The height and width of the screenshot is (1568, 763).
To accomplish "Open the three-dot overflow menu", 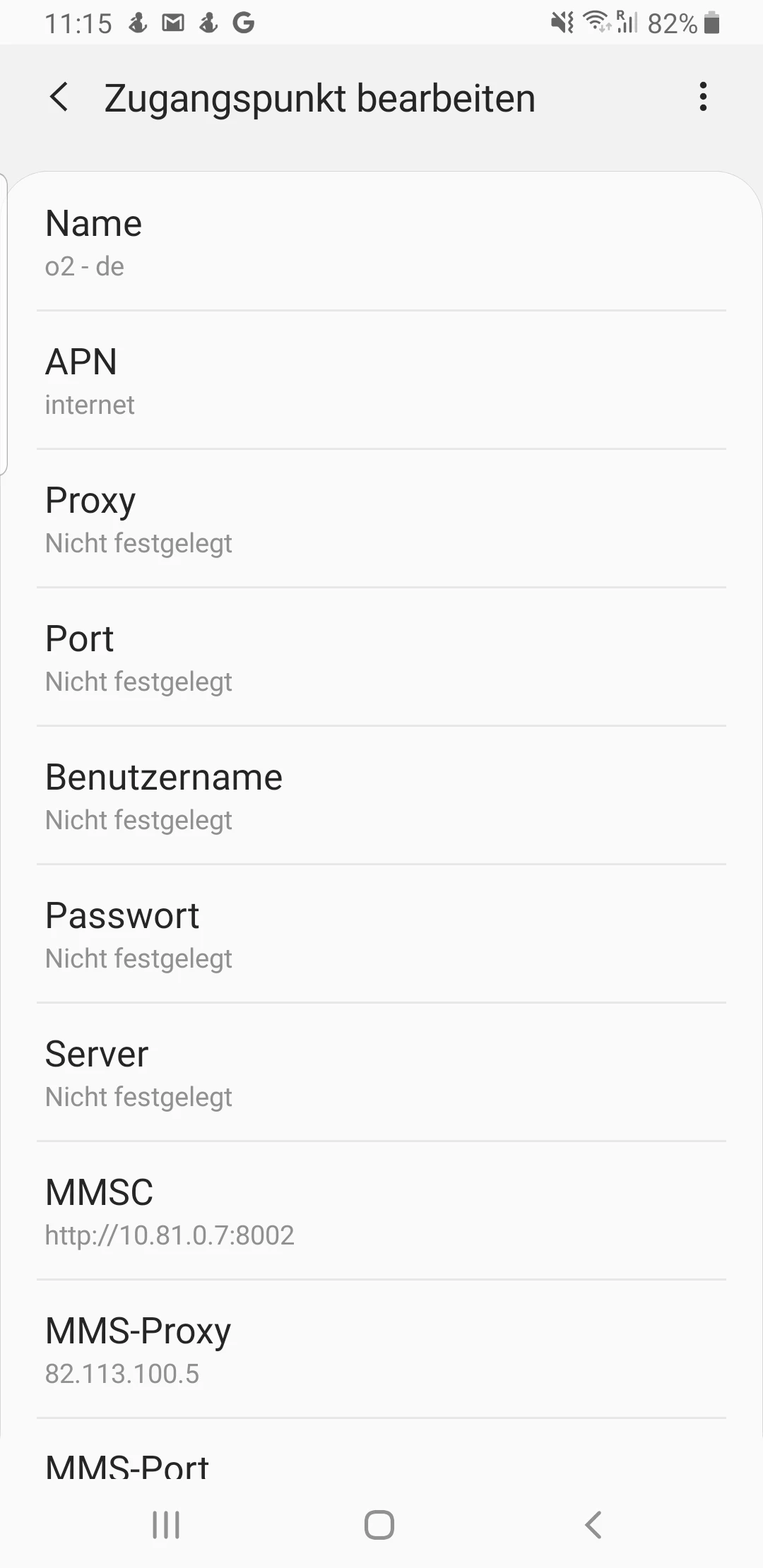I will click(x=702, y=97).
